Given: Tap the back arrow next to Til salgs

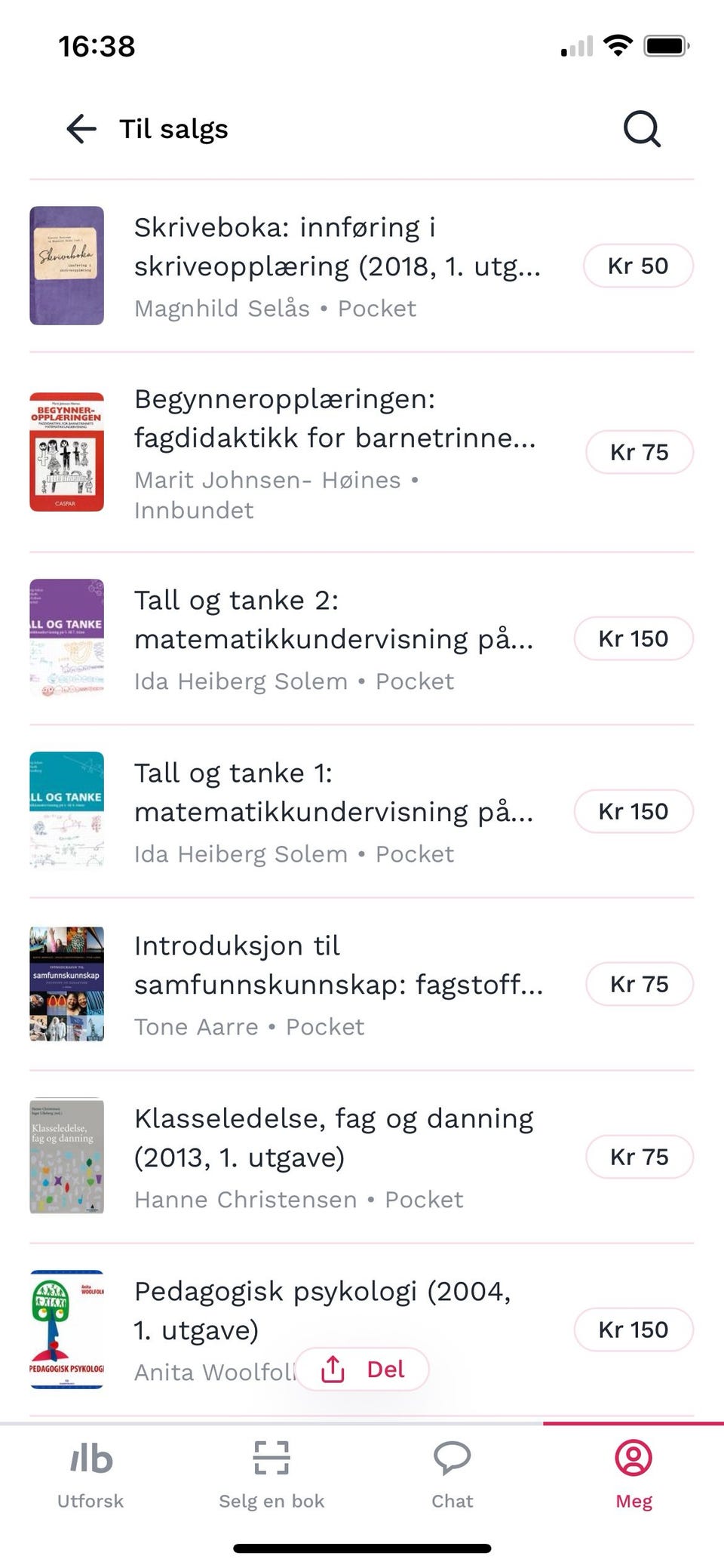Looking at the screenshot, I should point(80,128).
